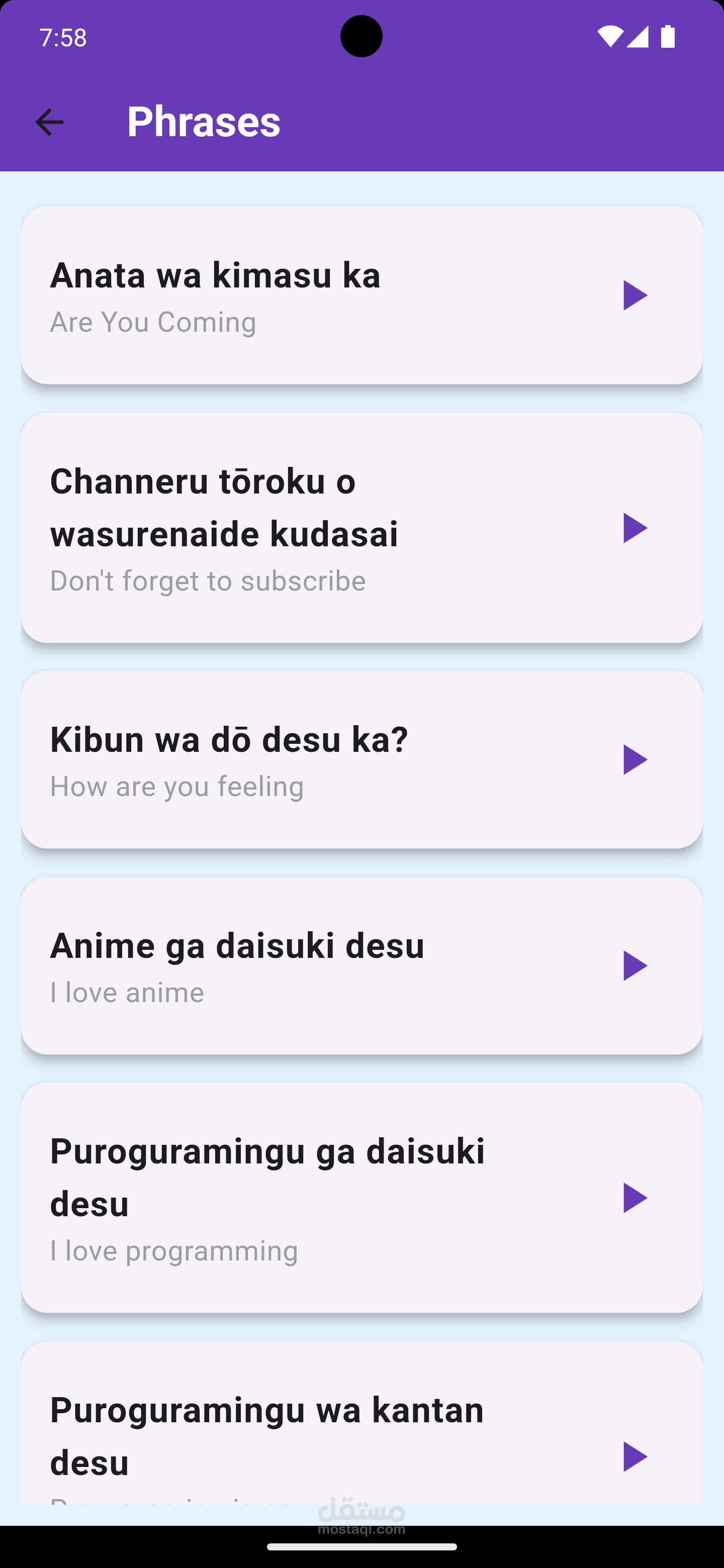Play the Puroguramingu wa kantan desu phrase
The image size is (724, 1568).
pos(635,1456)
